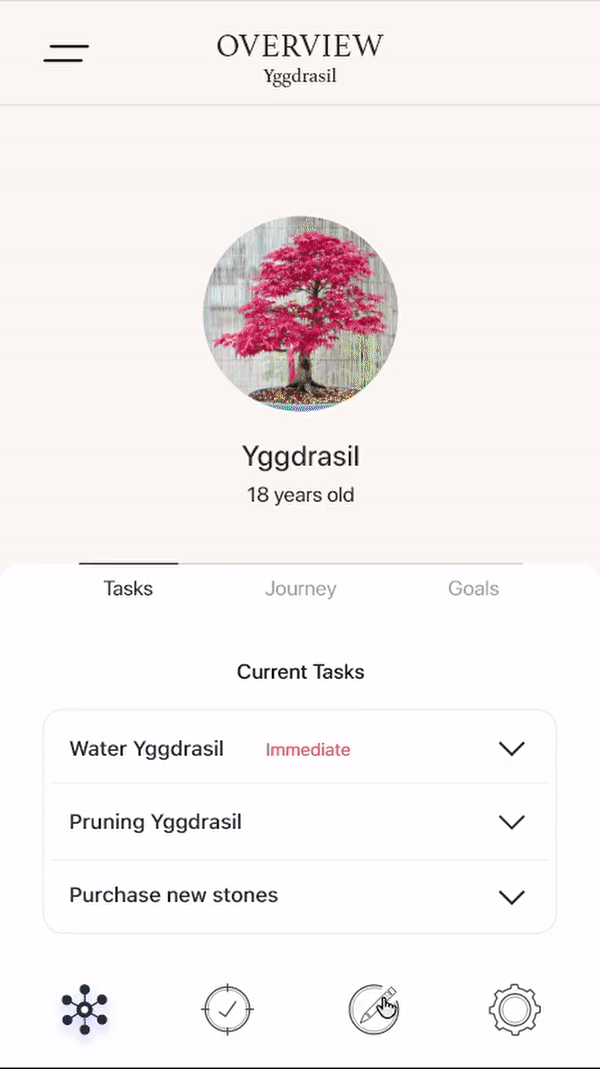Open the hamburger menu

66,53
